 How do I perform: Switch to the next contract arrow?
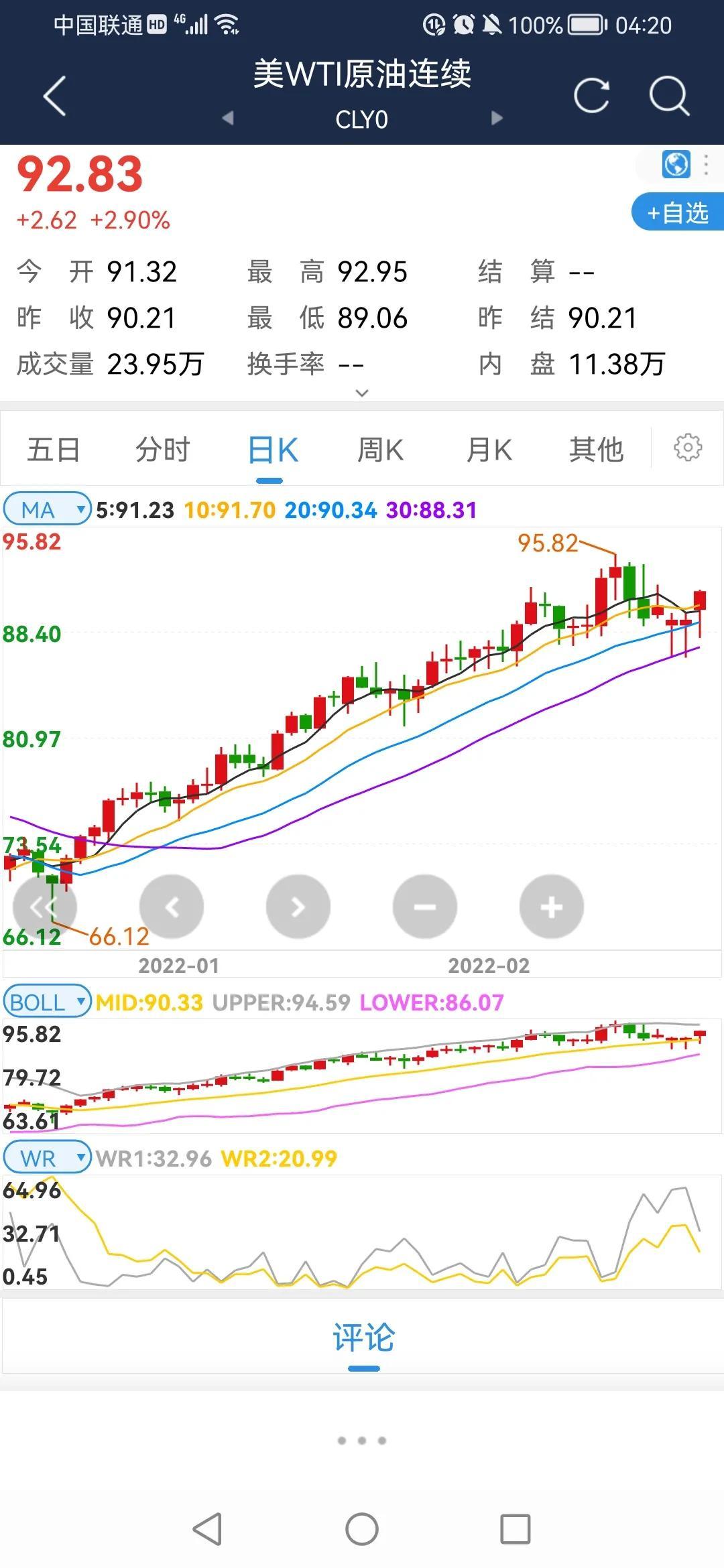tap(497, 118)
